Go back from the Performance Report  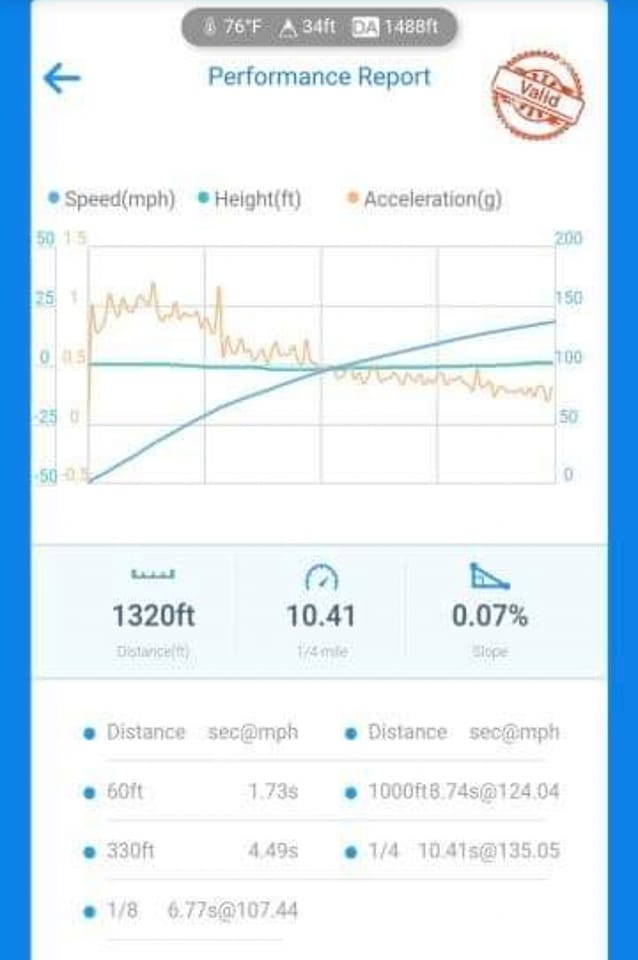[x=62, y=79]
